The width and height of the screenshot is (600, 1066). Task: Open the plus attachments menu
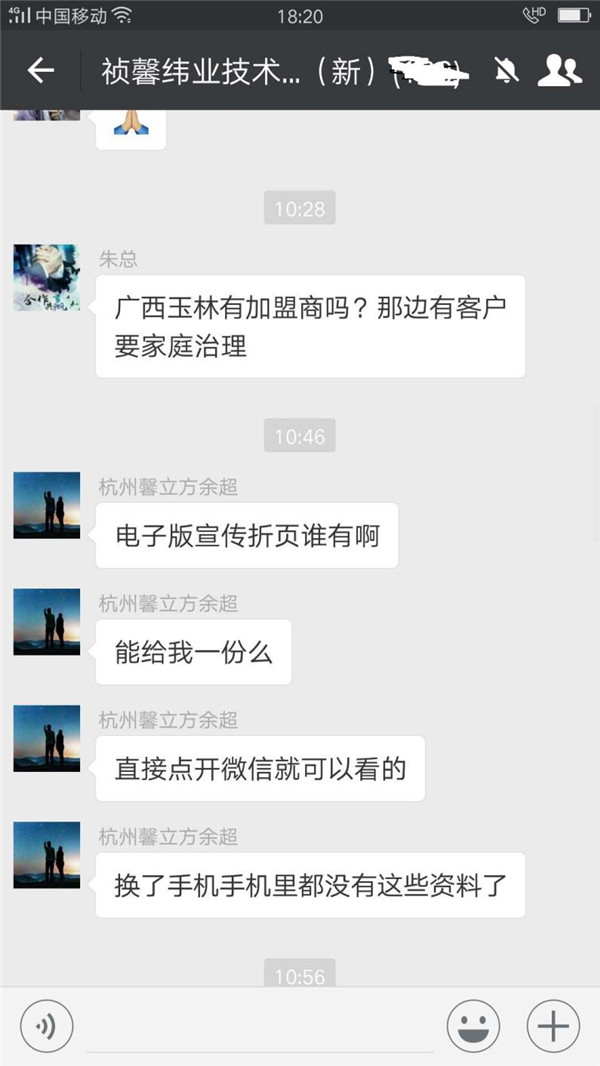pos(553,1026)
